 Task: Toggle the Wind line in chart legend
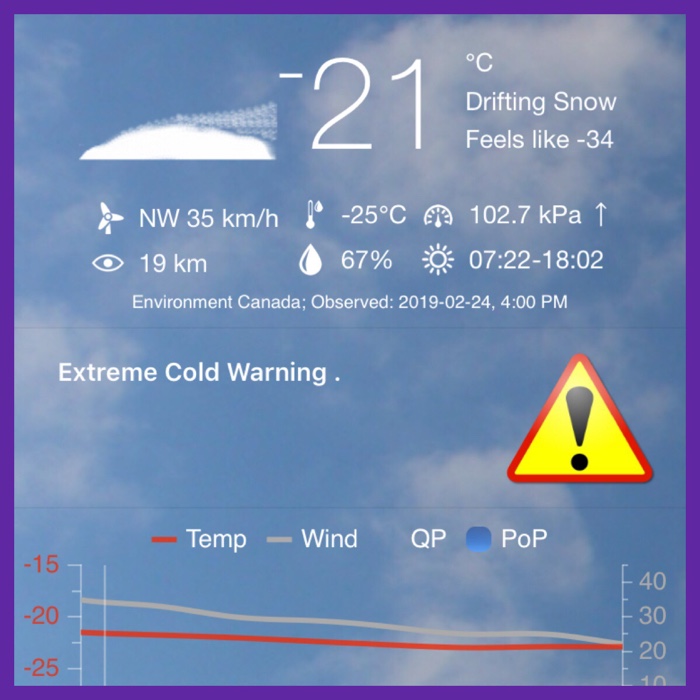(x=313, y=539)
